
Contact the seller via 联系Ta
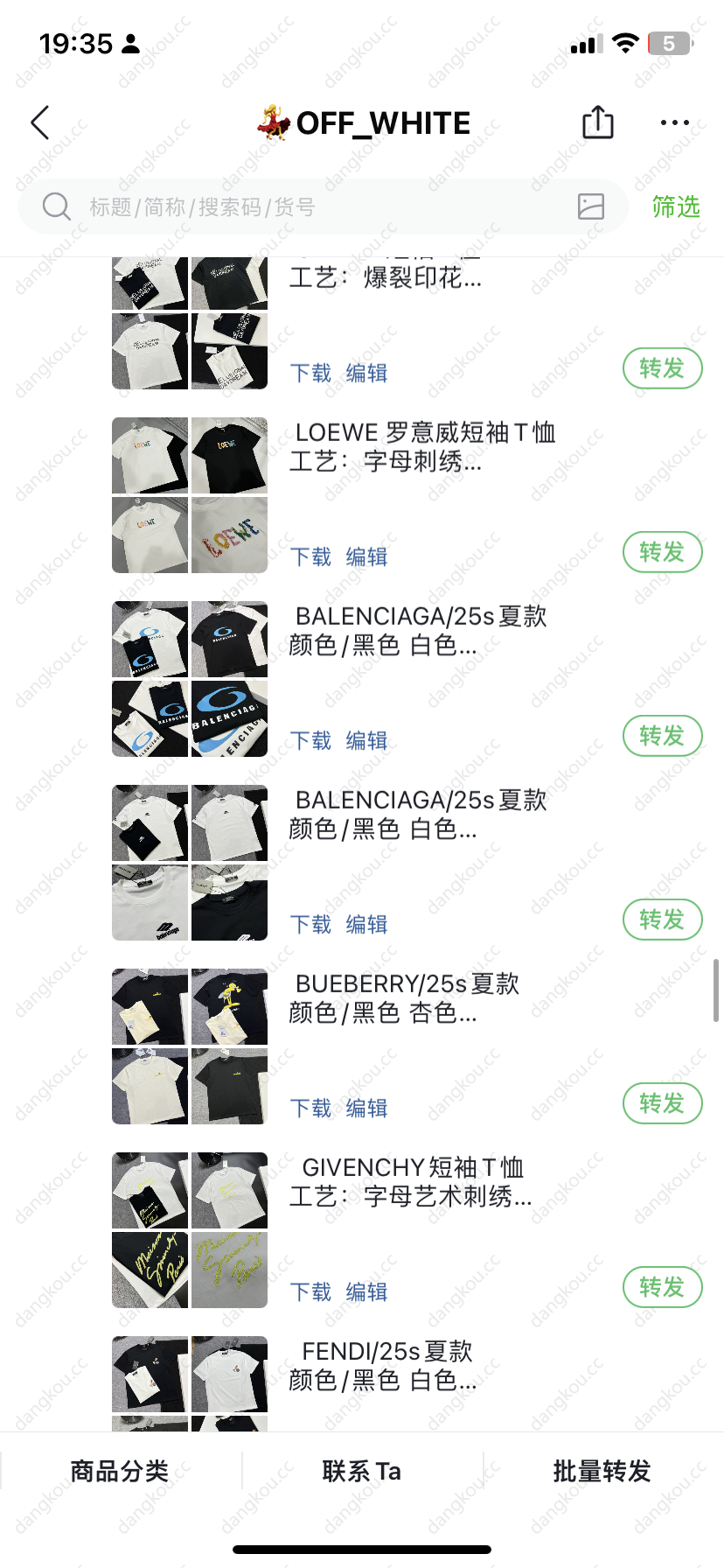tap(362, 1472)
